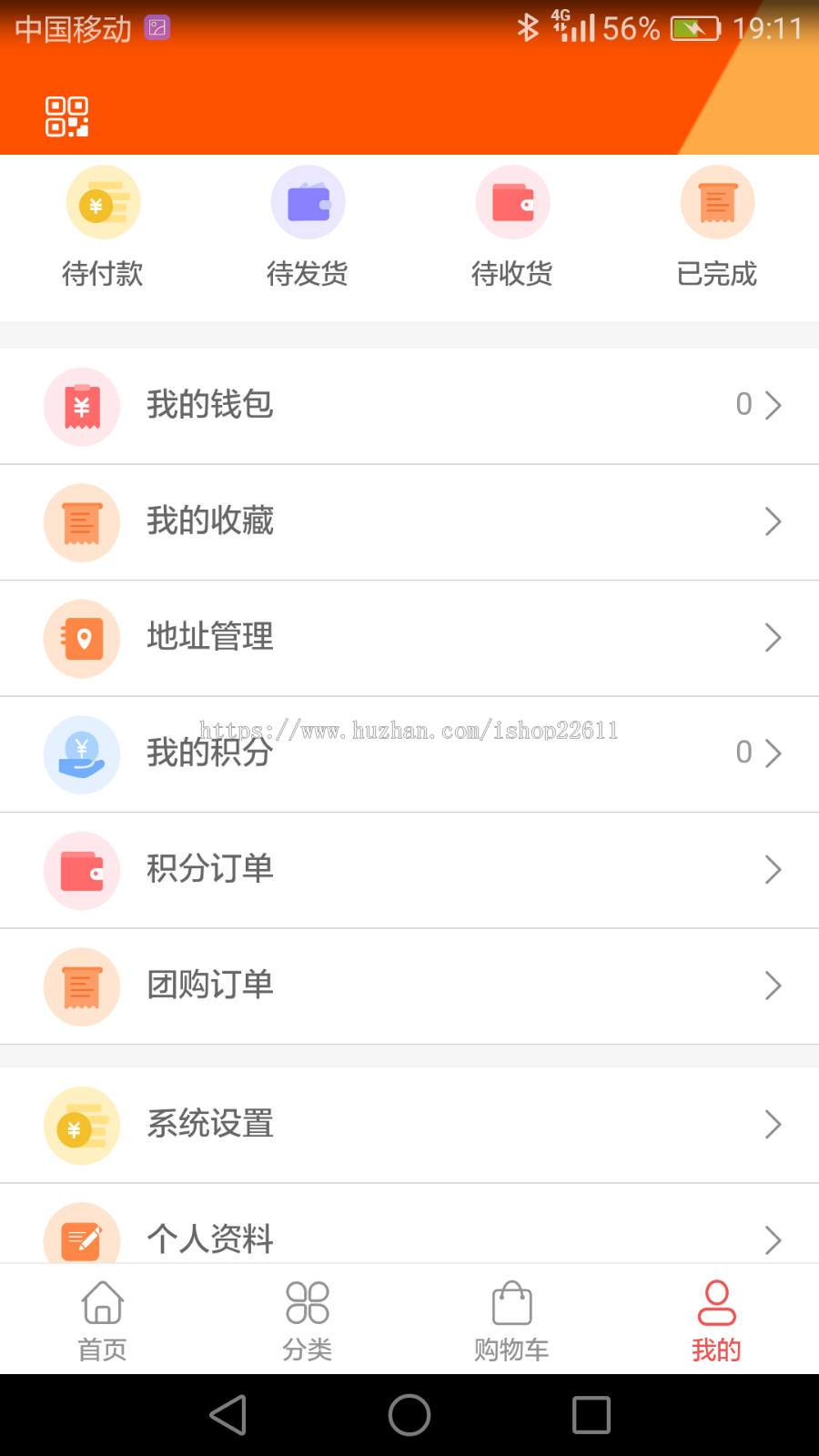This screenshot has height=1456, width=819.
Task: Open my wallet 我的钱包 icon
Action: pos(82,407)
